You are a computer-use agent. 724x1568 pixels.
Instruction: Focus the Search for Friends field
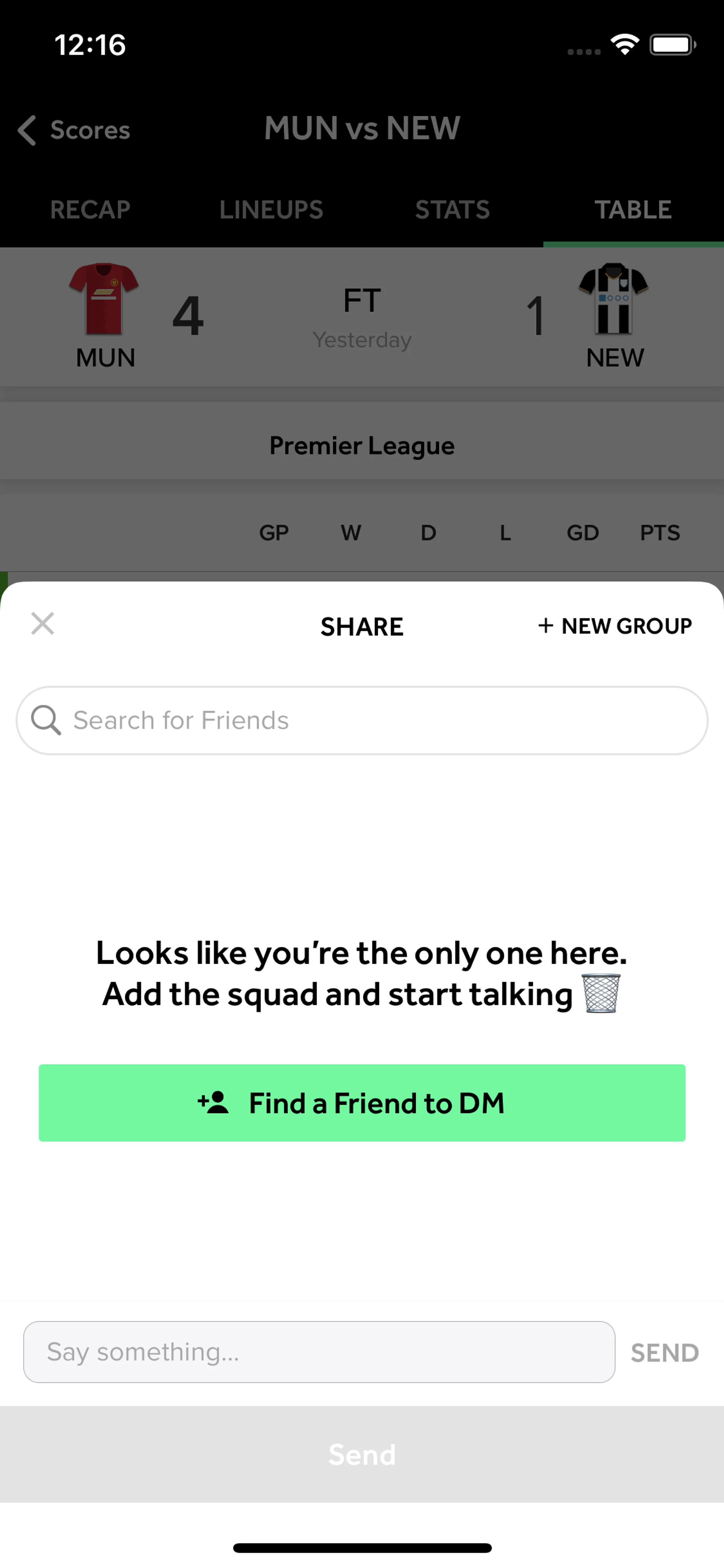tap(362, 721)
